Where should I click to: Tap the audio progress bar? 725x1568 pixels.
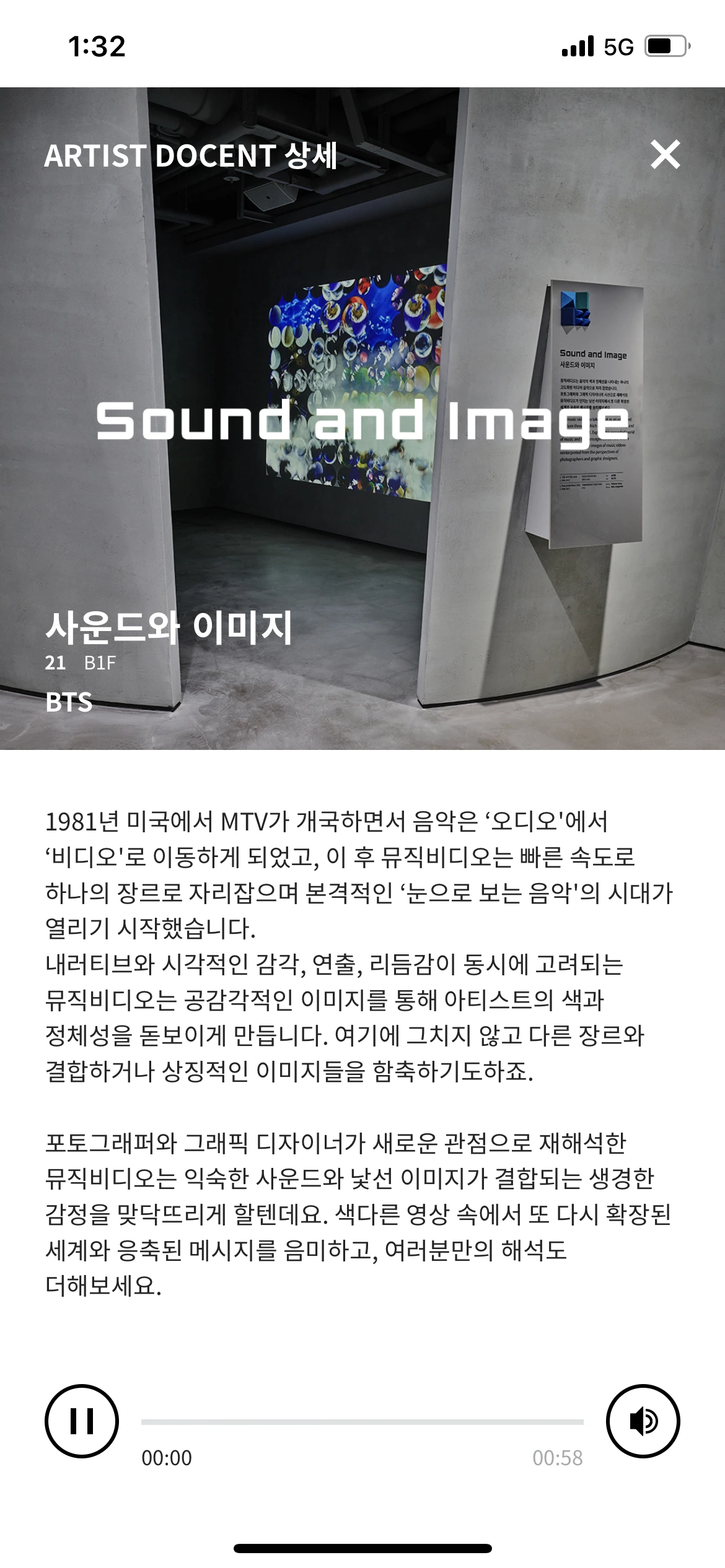click(x=362, y=1422)
